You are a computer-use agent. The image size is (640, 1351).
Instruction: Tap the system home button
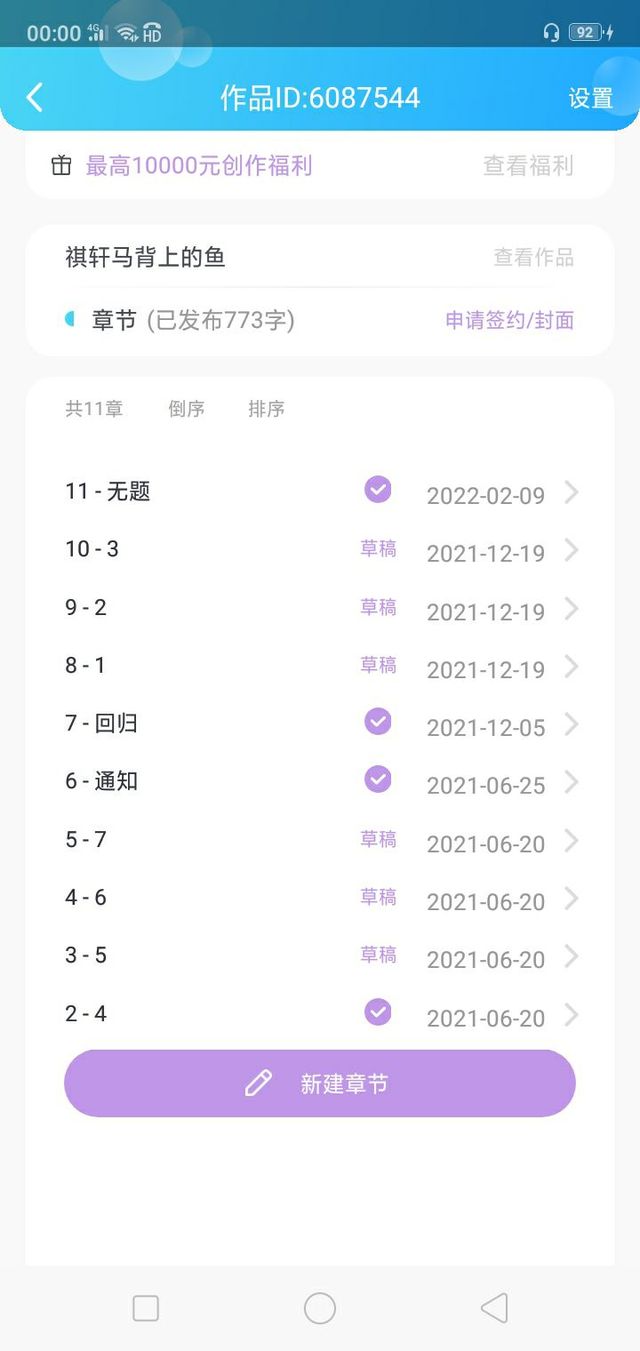320,1308
